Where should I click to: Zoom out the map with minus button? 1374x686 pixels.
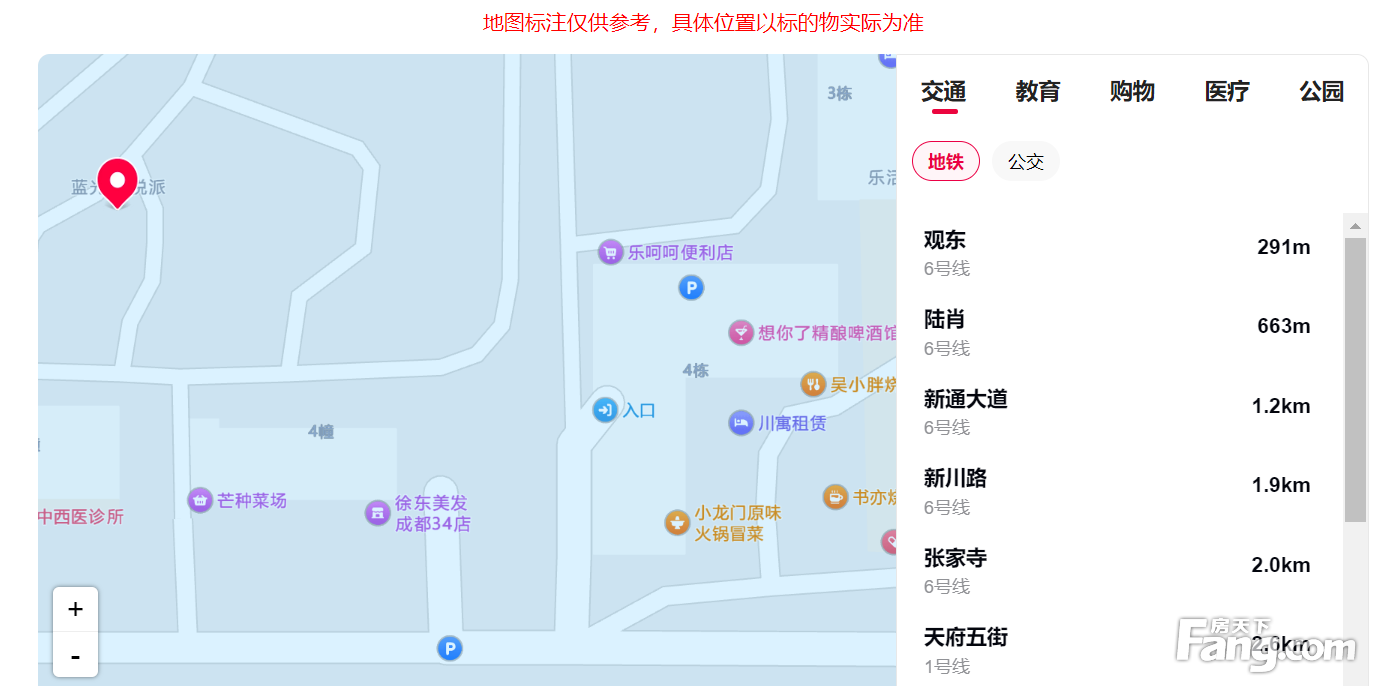[76, 656]
